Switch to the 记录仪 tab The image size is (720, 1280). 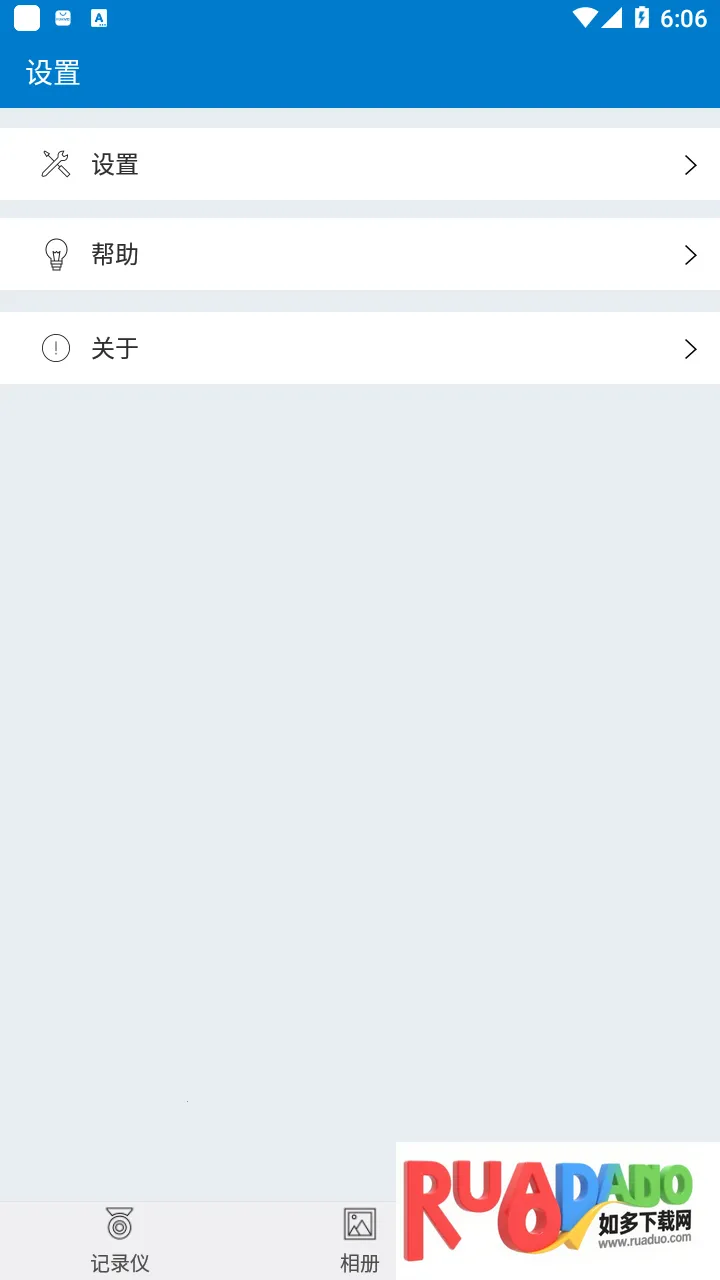click(120, 1240)
